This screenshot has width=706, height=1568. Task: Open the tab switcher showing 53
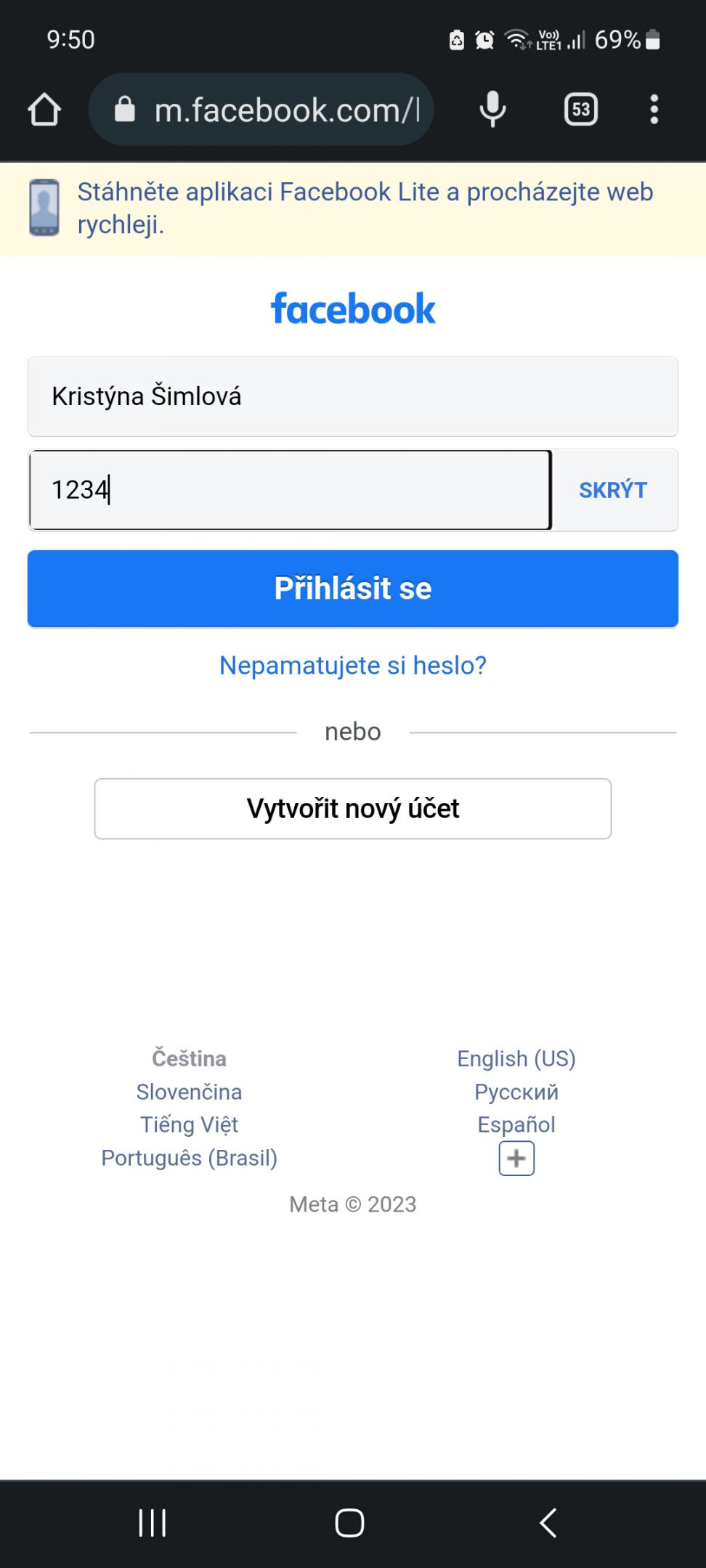tap(581, 110)
